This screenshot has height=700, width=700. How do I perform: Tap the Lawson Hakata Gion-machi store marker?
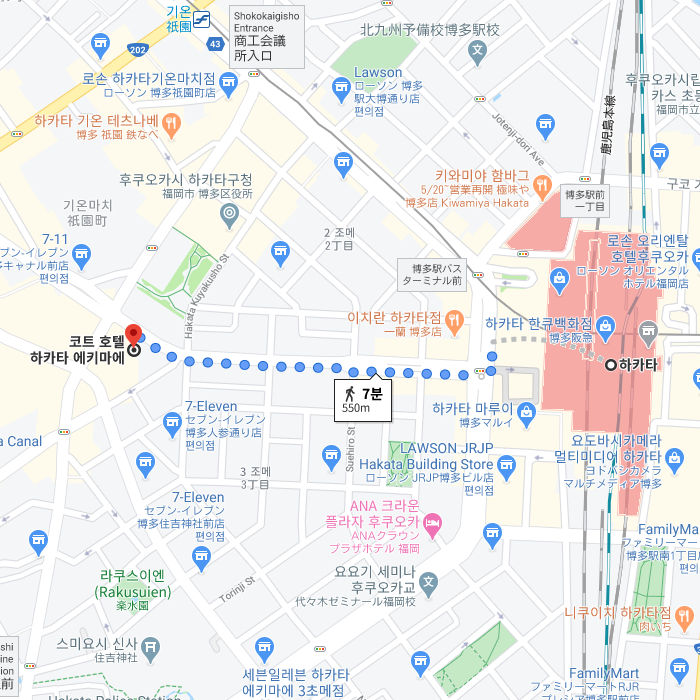[228, 81]
